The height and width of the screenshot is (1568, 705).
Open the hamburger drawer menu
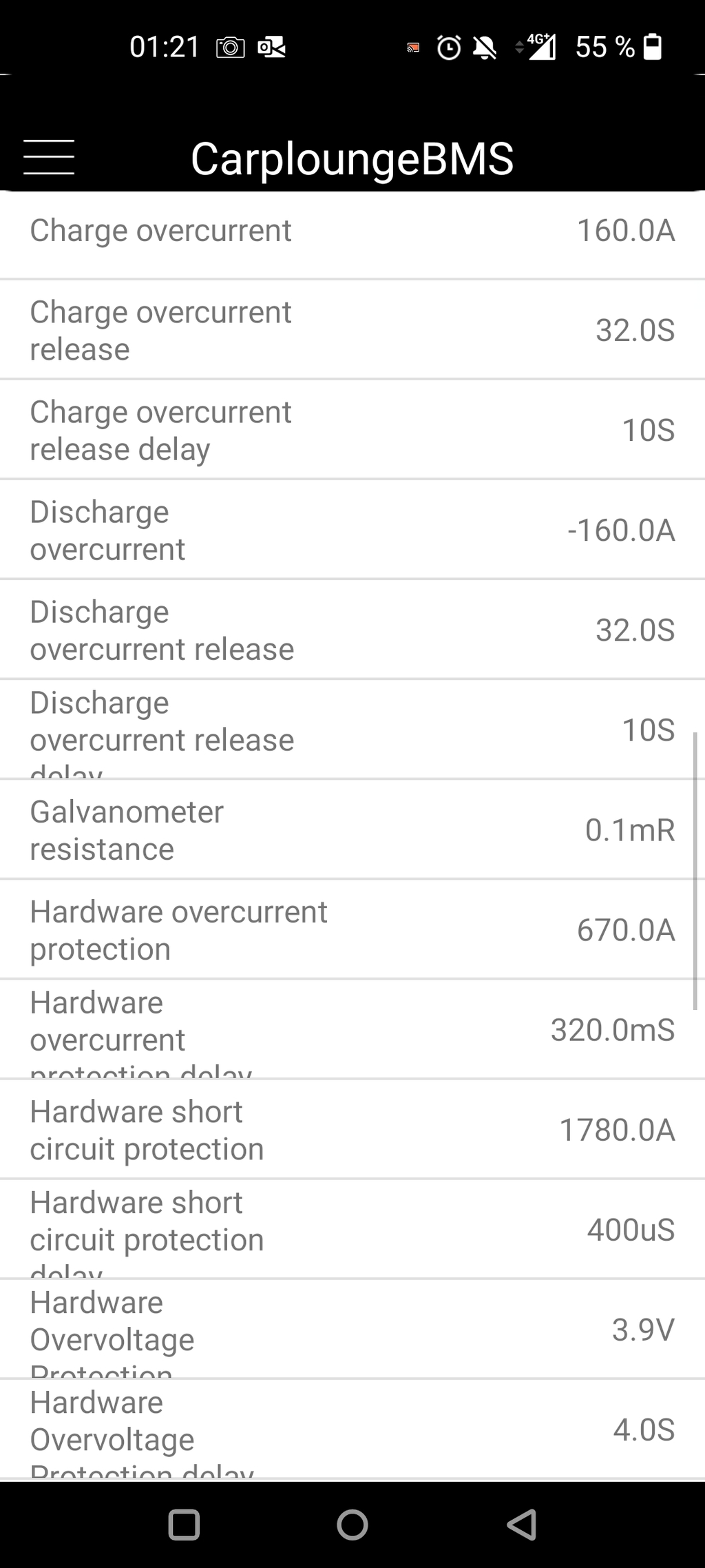[x=49, y=157]
